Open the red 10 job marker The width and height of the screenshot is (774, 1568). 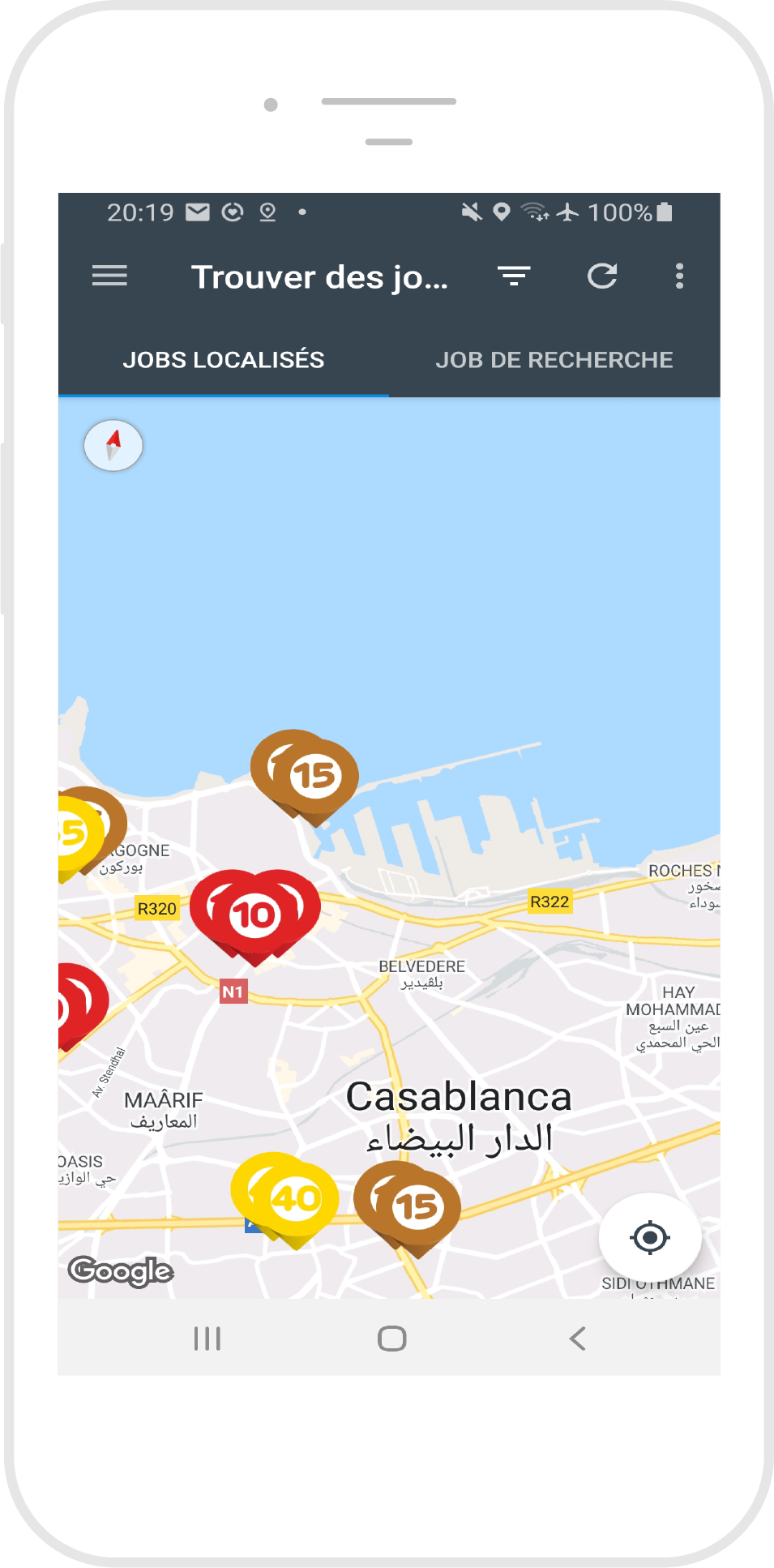coord(255,915)
